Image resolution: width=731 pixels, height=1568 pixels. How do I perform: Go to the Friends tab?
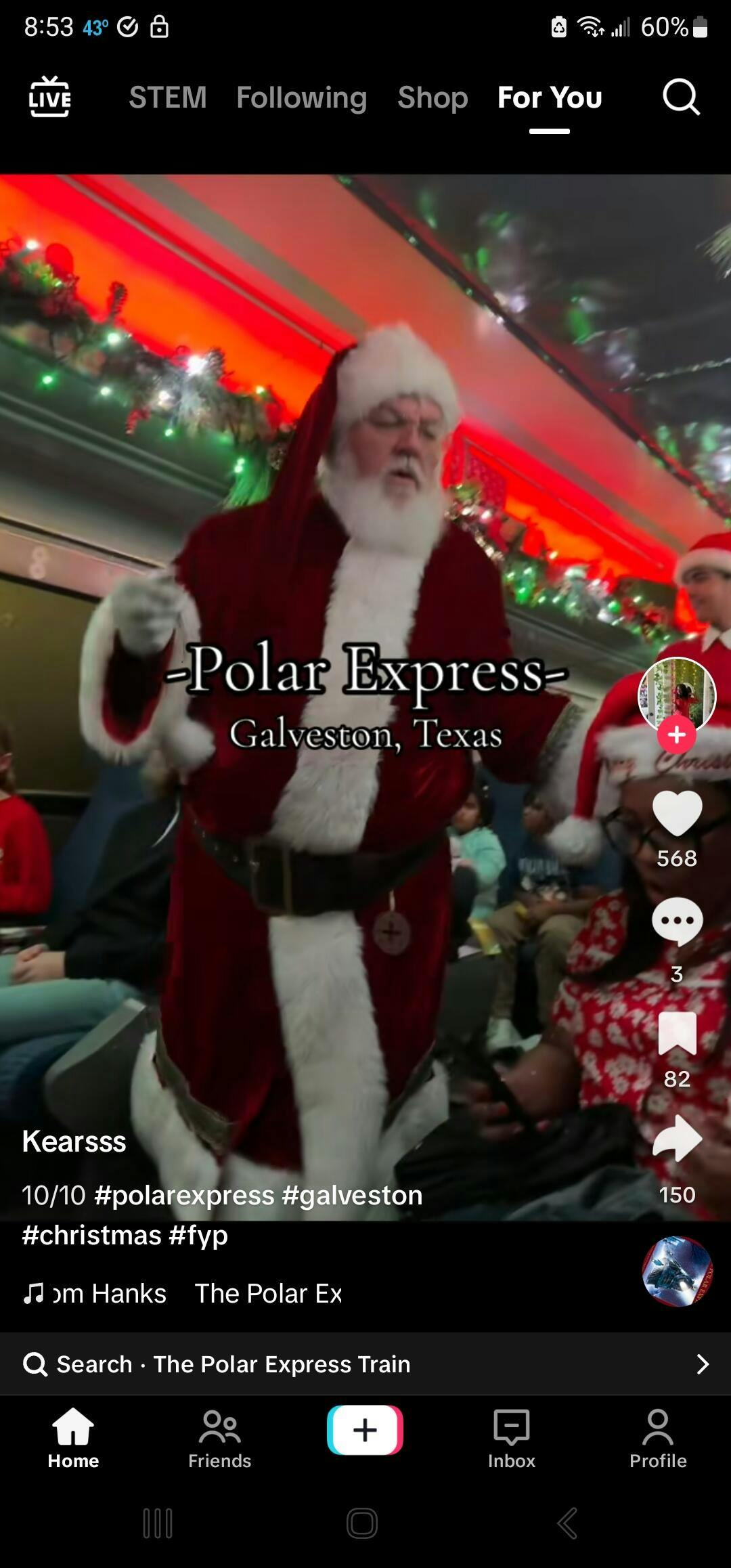(219, 1439)
